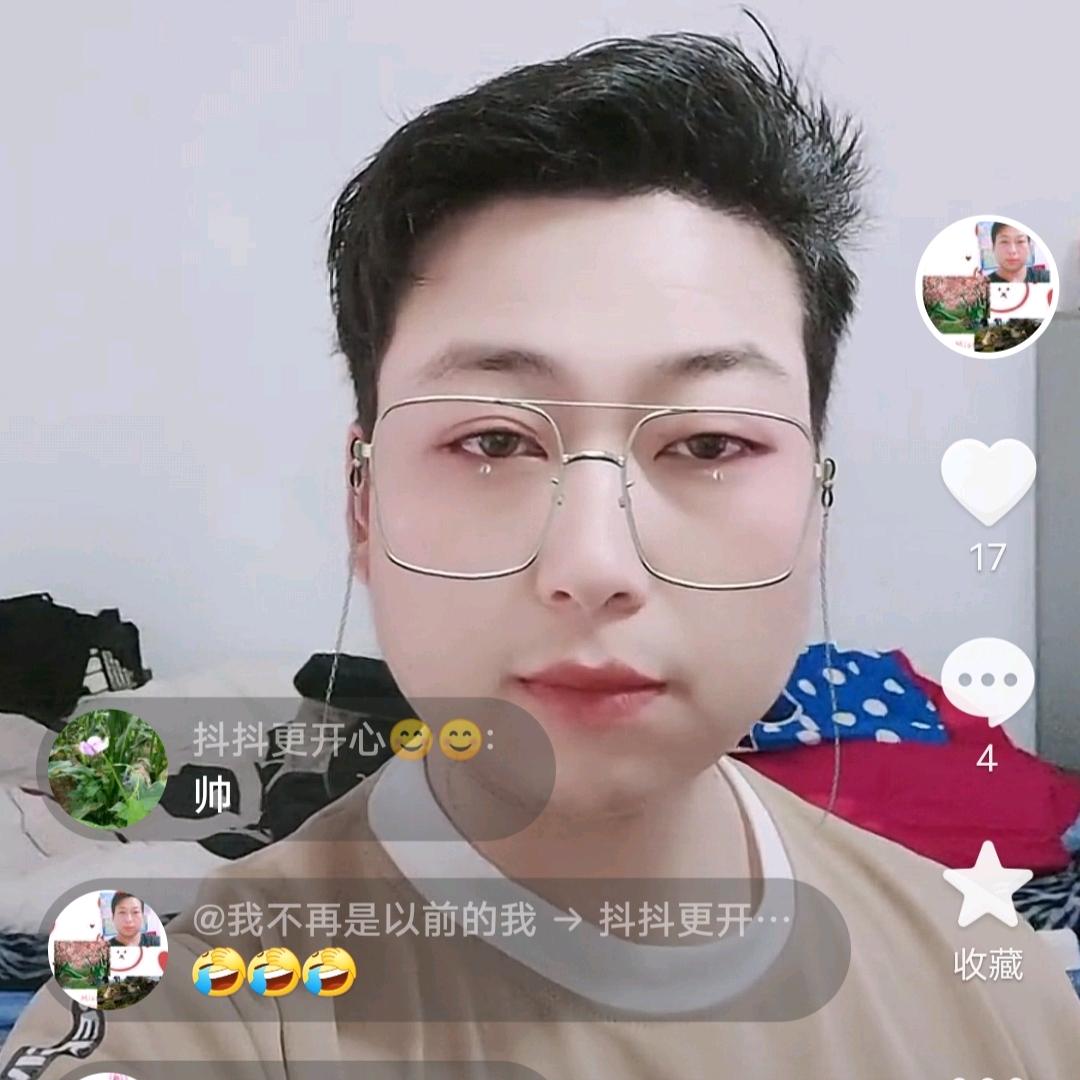The width and height of the screenshot is (1080, 1080).
Task: Open the comment from 抖抖更开心
Action: [296, 769]
